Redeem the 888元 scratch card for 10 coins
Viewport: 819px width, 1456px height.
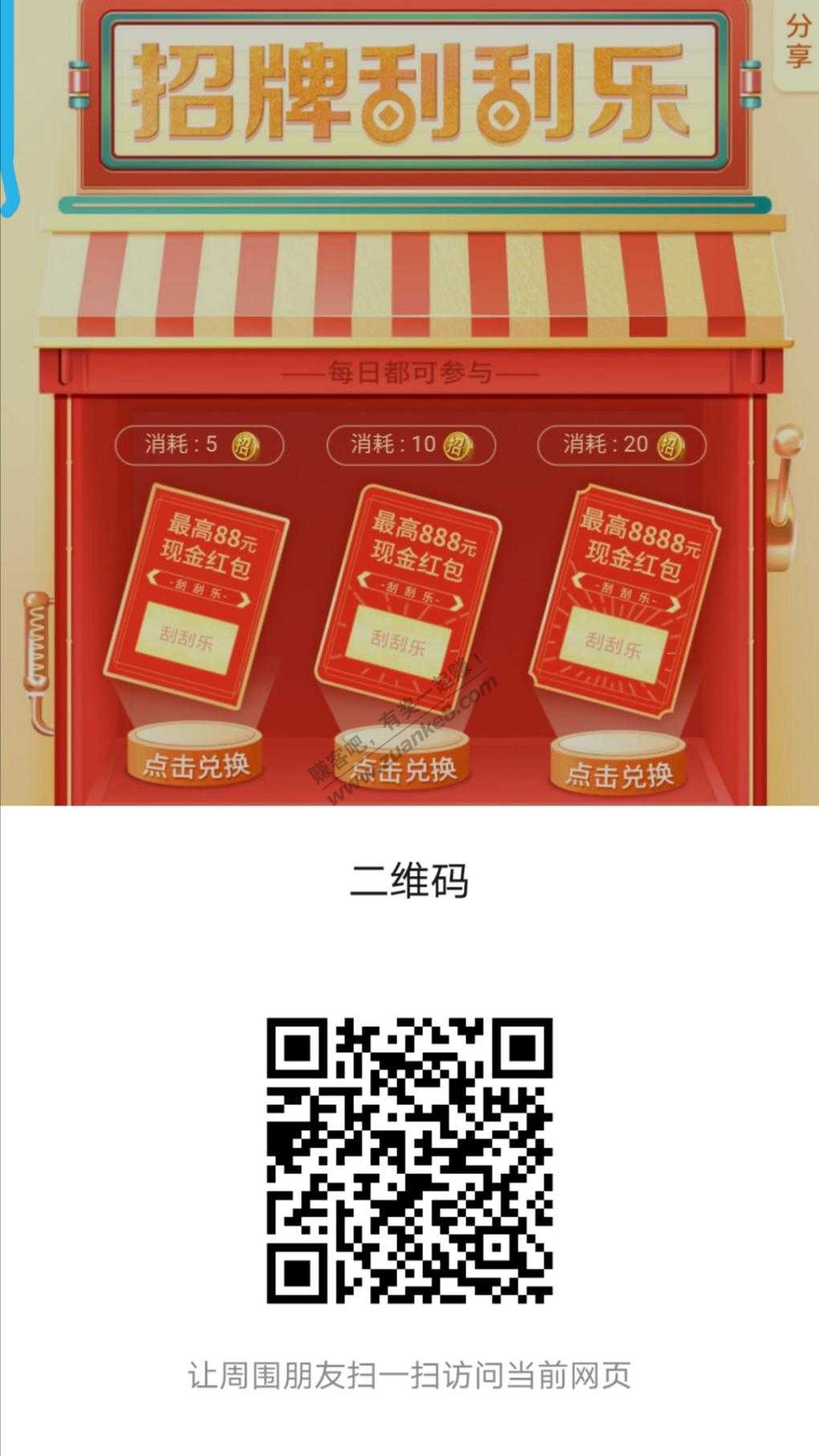[405, 769]
